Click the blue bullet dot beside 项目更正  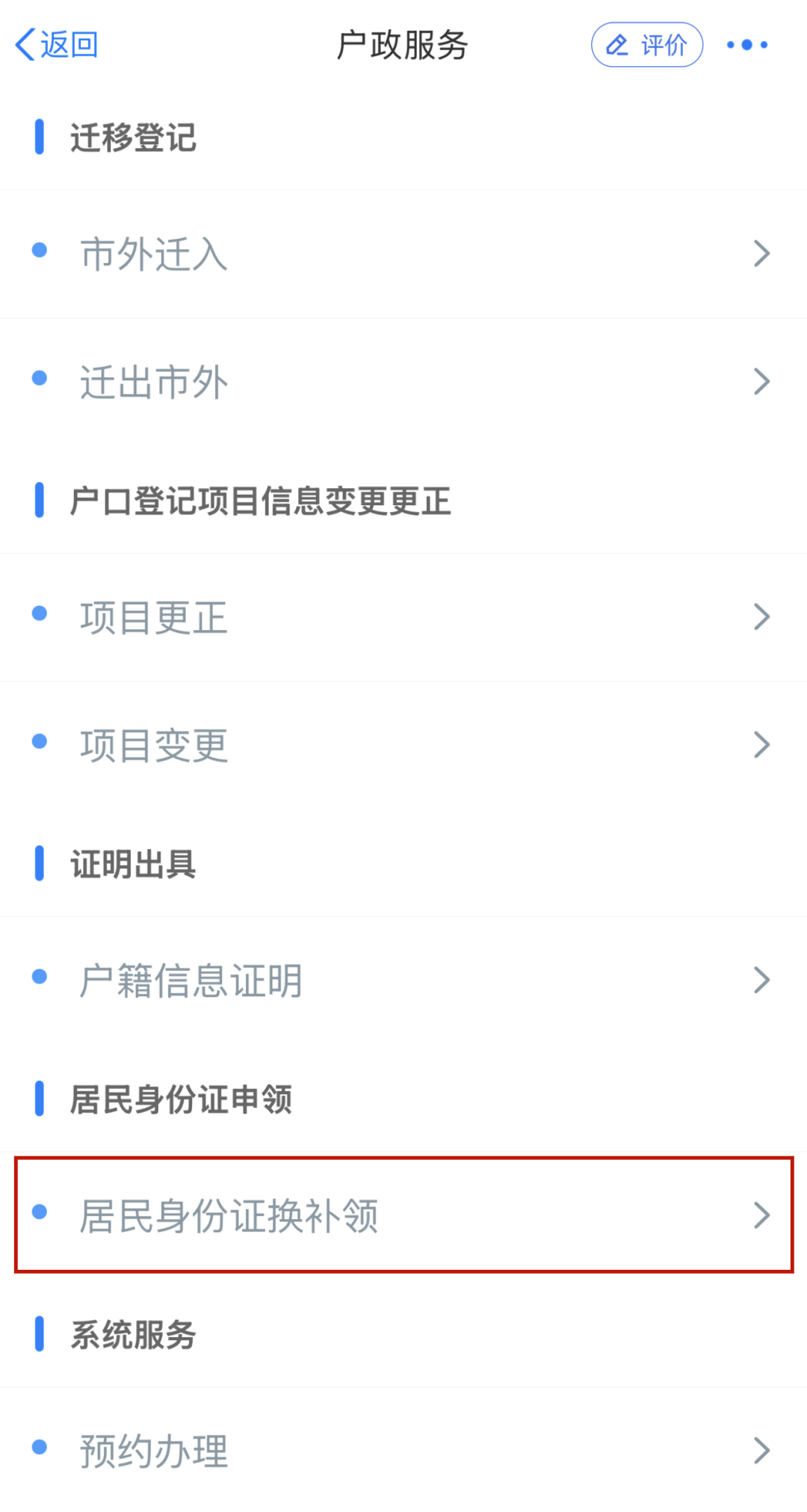[38, 616]
